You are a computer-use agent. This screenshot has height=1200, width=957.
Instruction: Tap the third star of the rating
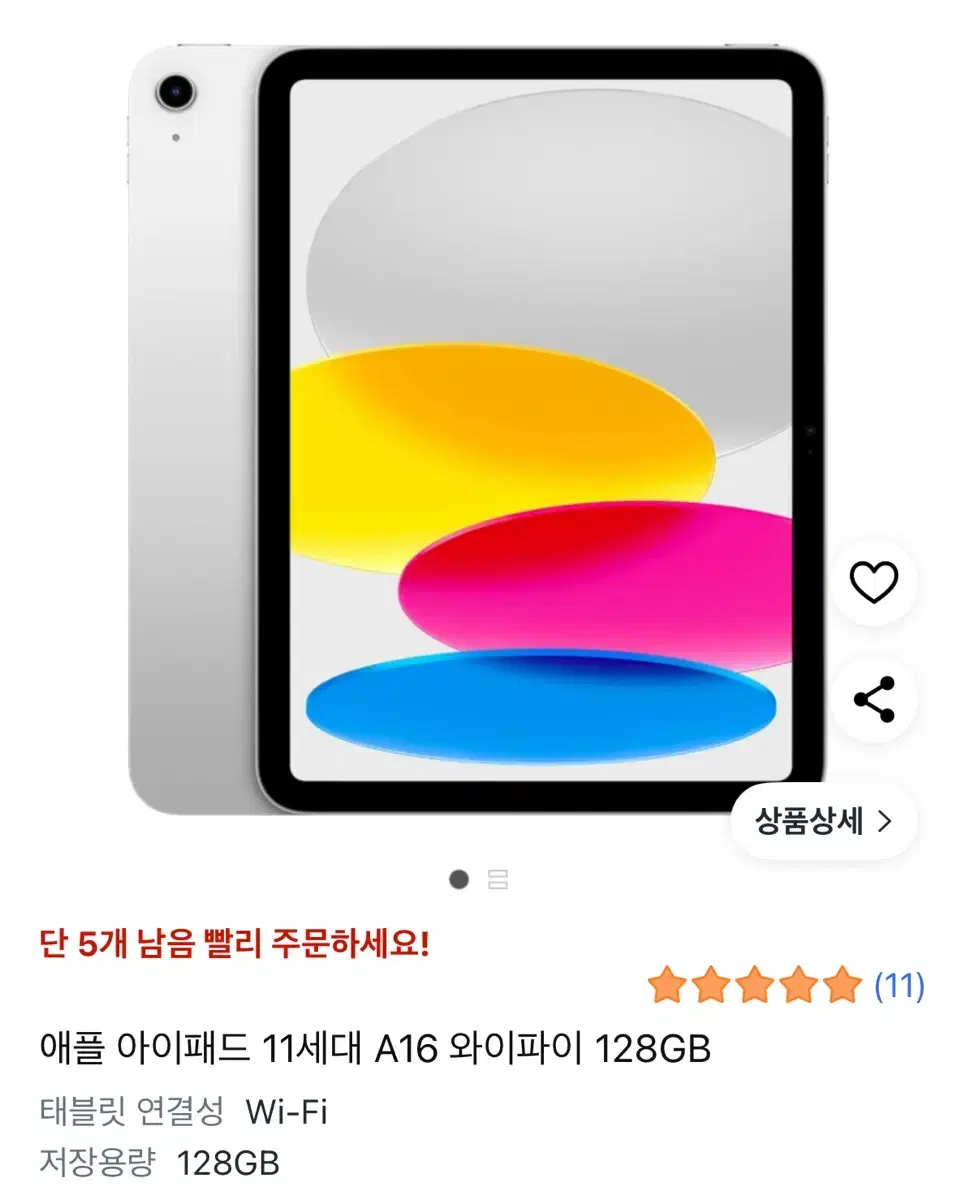pos(751,986)
